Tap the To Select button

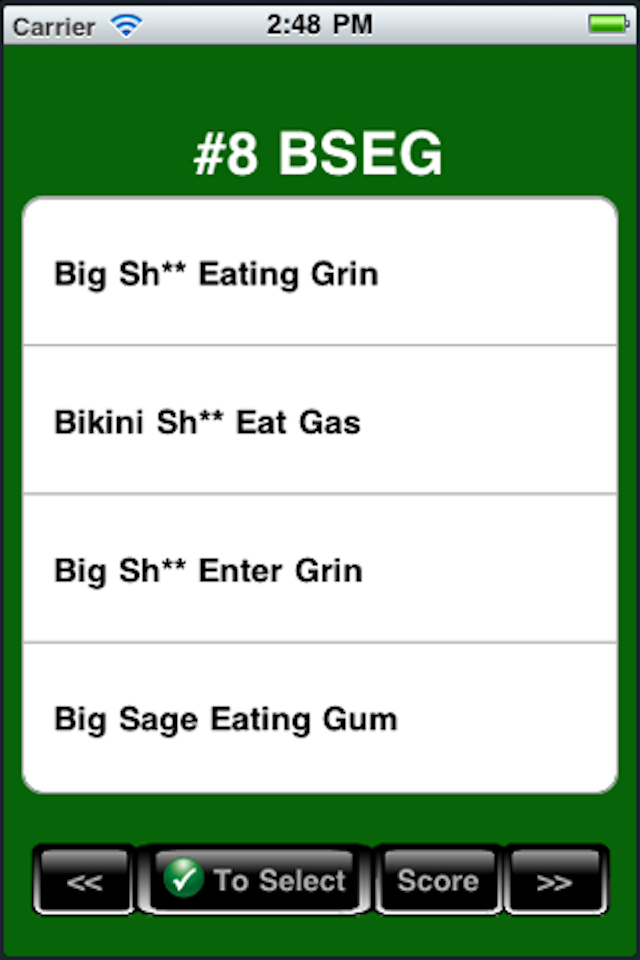click(255, 880)
